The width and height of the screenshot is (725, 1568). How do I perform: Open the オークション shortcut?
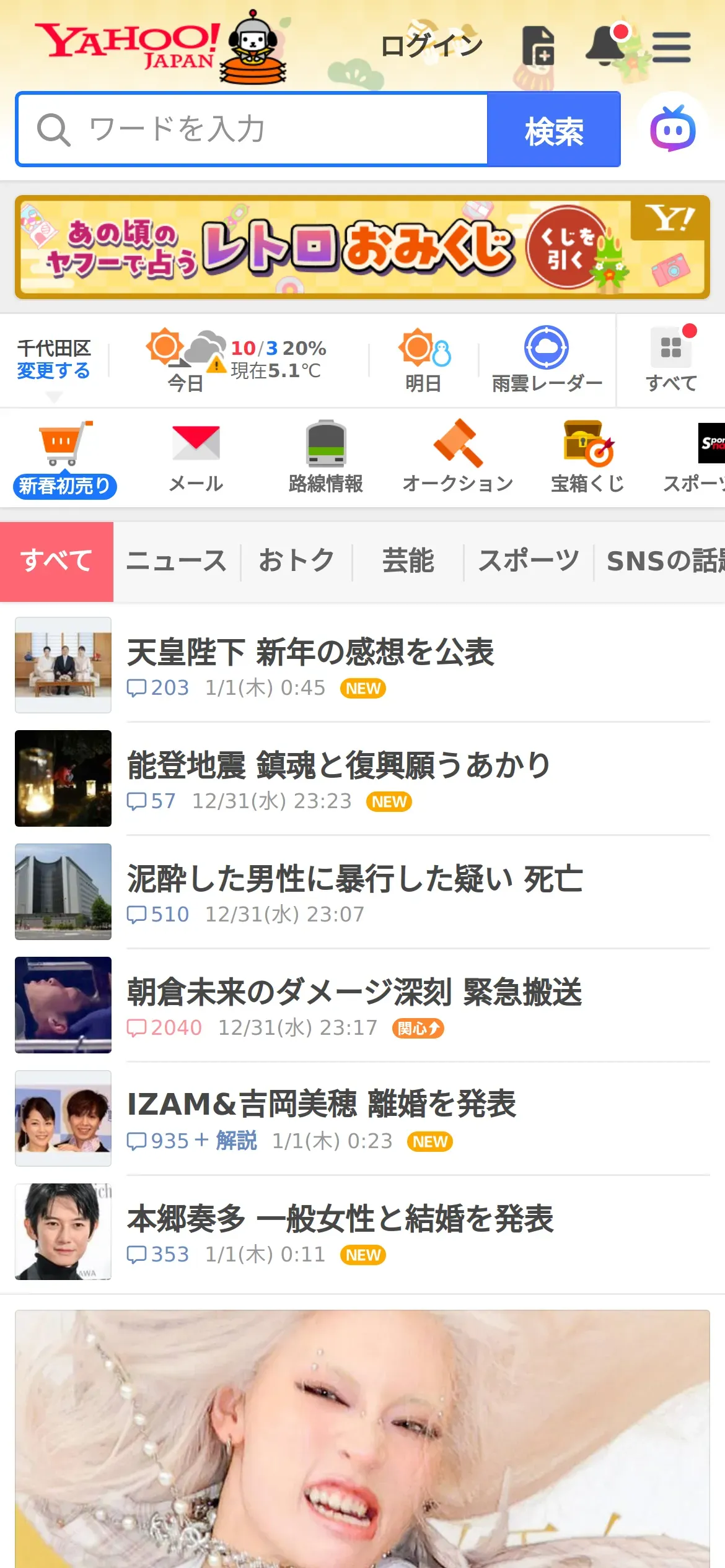[x=458, y=456]
